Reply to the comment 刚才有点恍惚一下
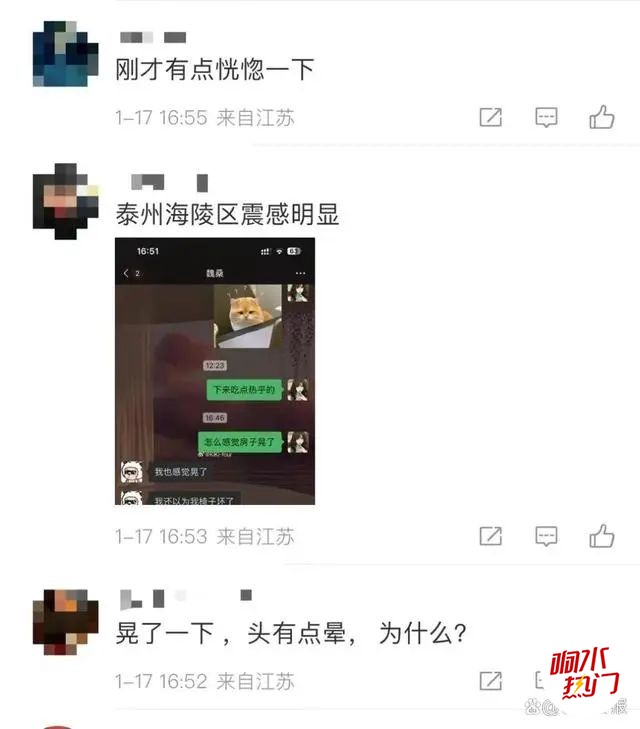Viewport: 640px width, 729px height. pos(546,117)
